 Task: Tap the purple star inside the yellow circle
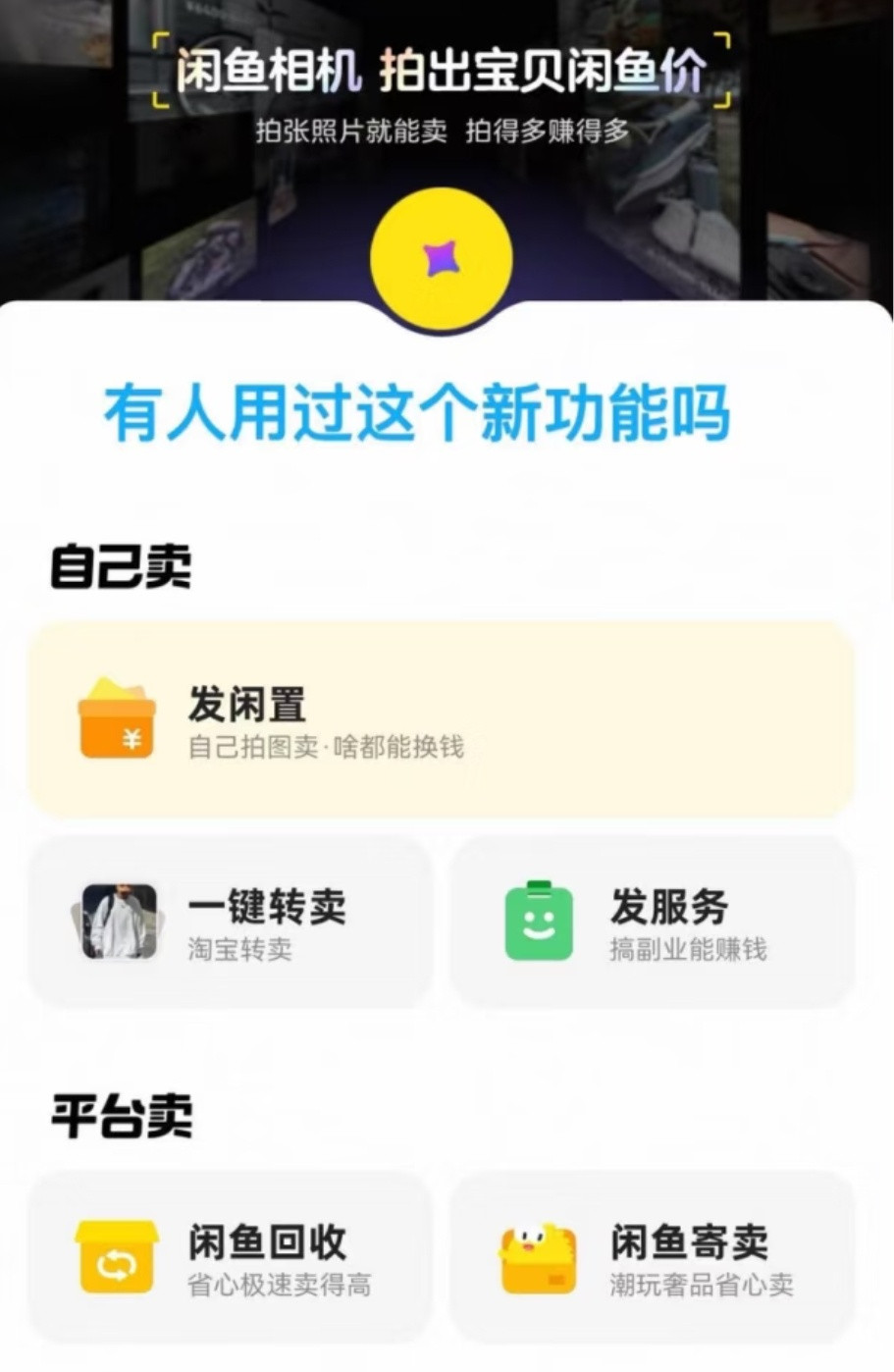443,255
